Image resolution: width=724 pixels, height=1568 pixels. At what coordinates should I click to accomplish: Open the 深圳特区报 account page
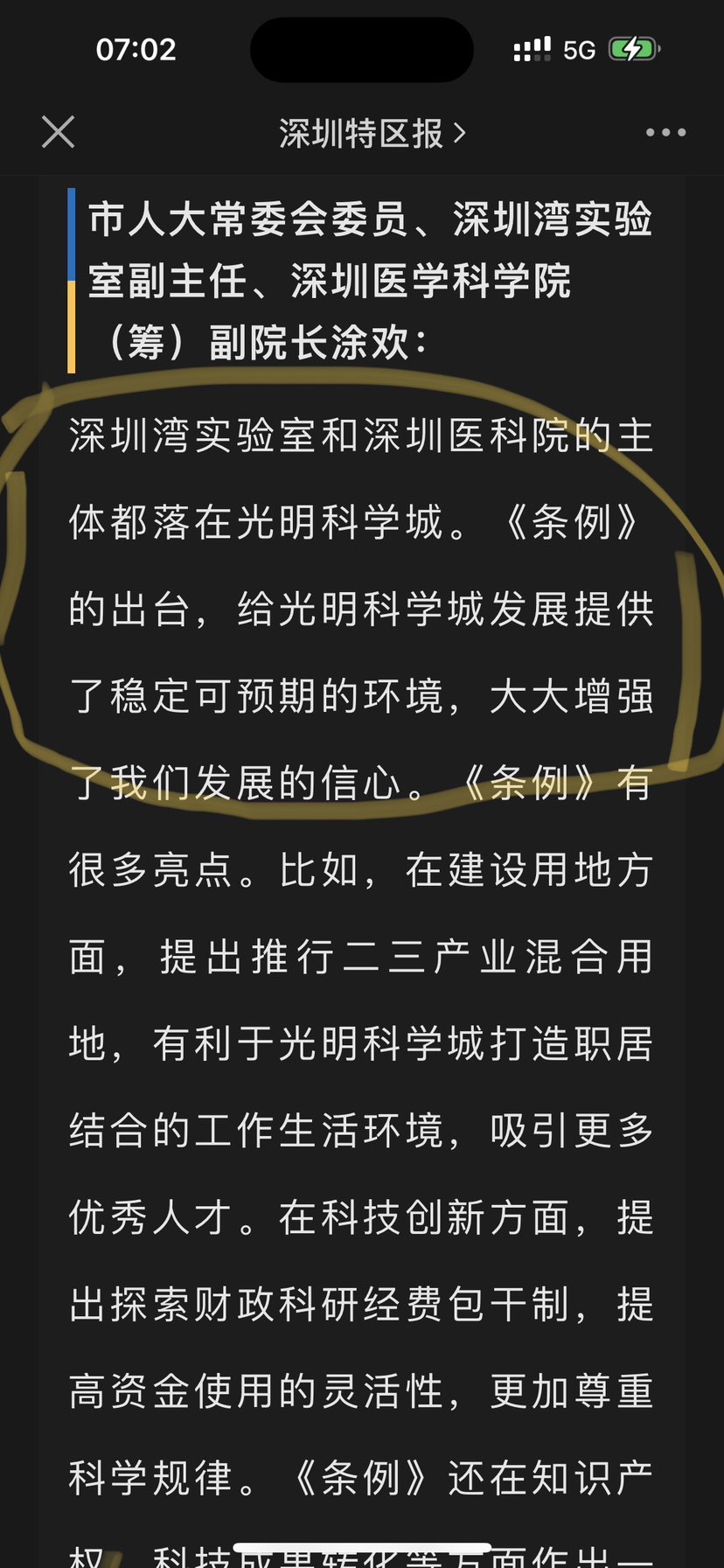point(372,134)
